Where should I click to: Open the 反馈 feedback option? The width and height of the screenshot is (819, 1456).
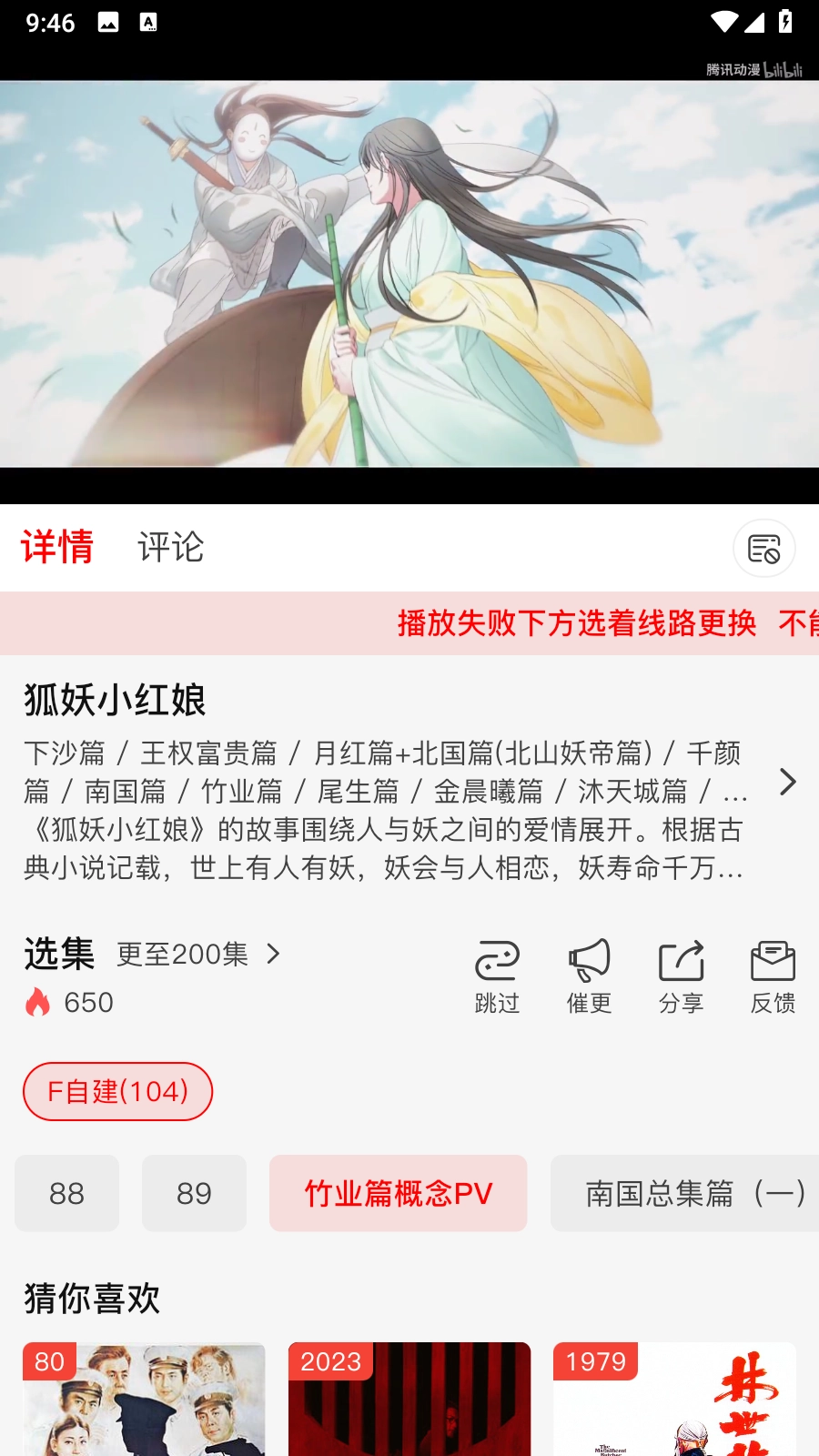coord(773,976)
